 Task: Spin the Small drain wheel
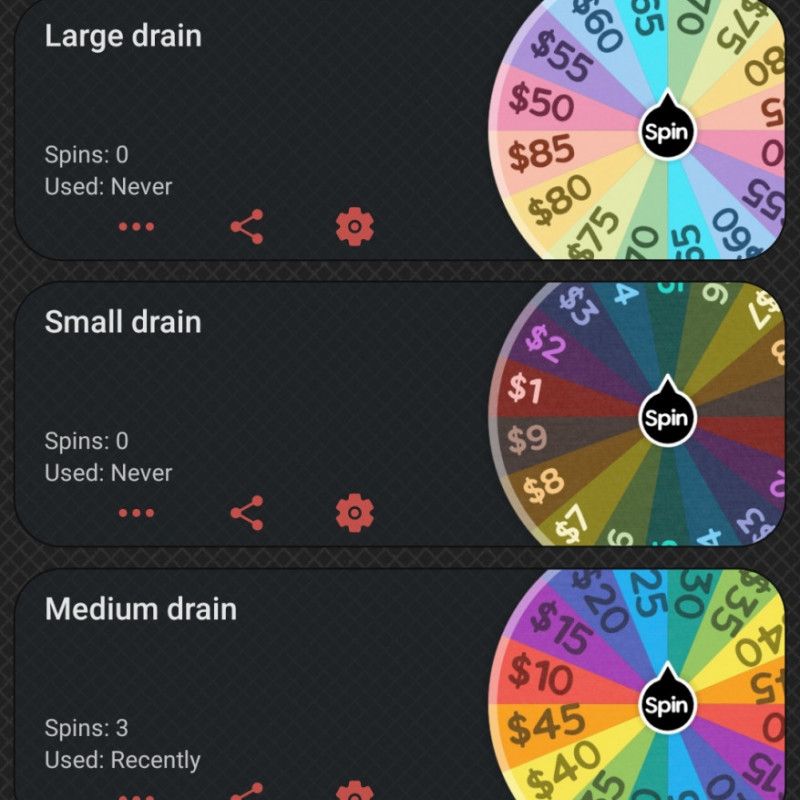click(x=667, y=417)
